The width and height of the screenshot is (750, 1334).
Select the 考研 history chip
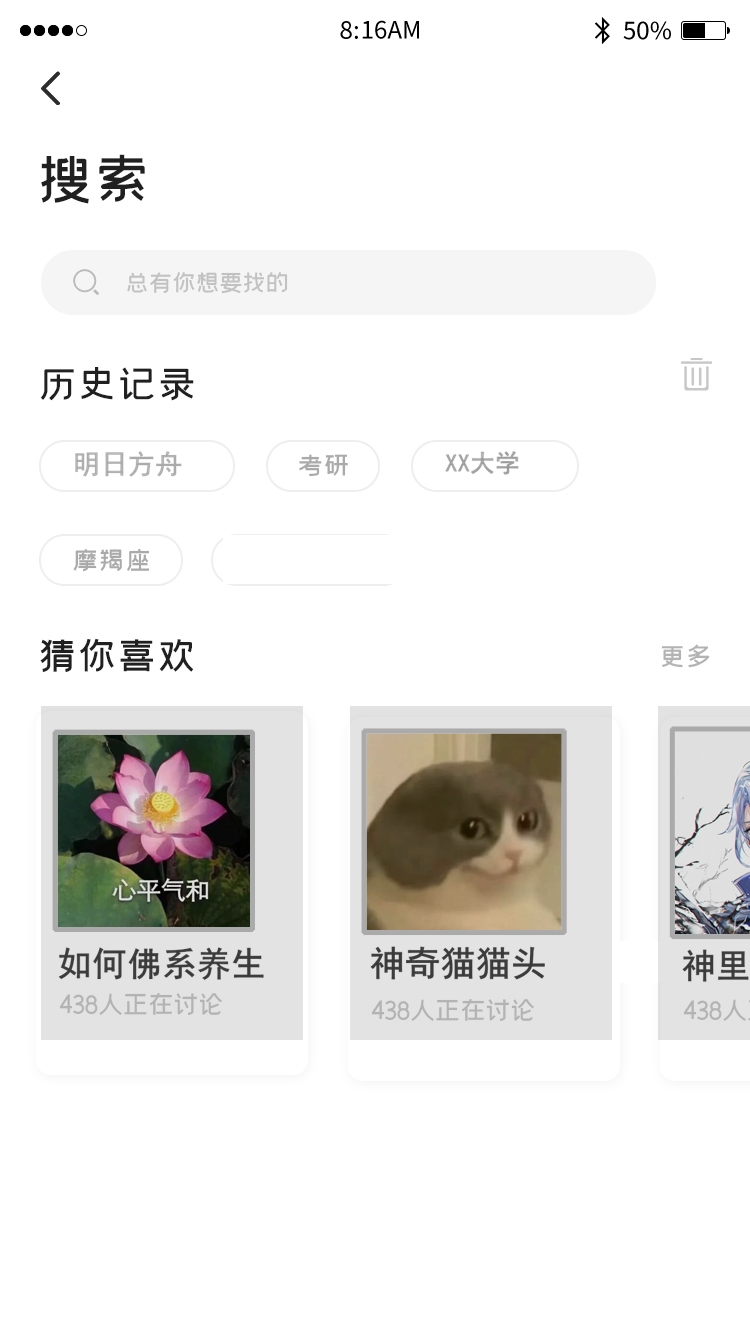click(x=323, y=466)
